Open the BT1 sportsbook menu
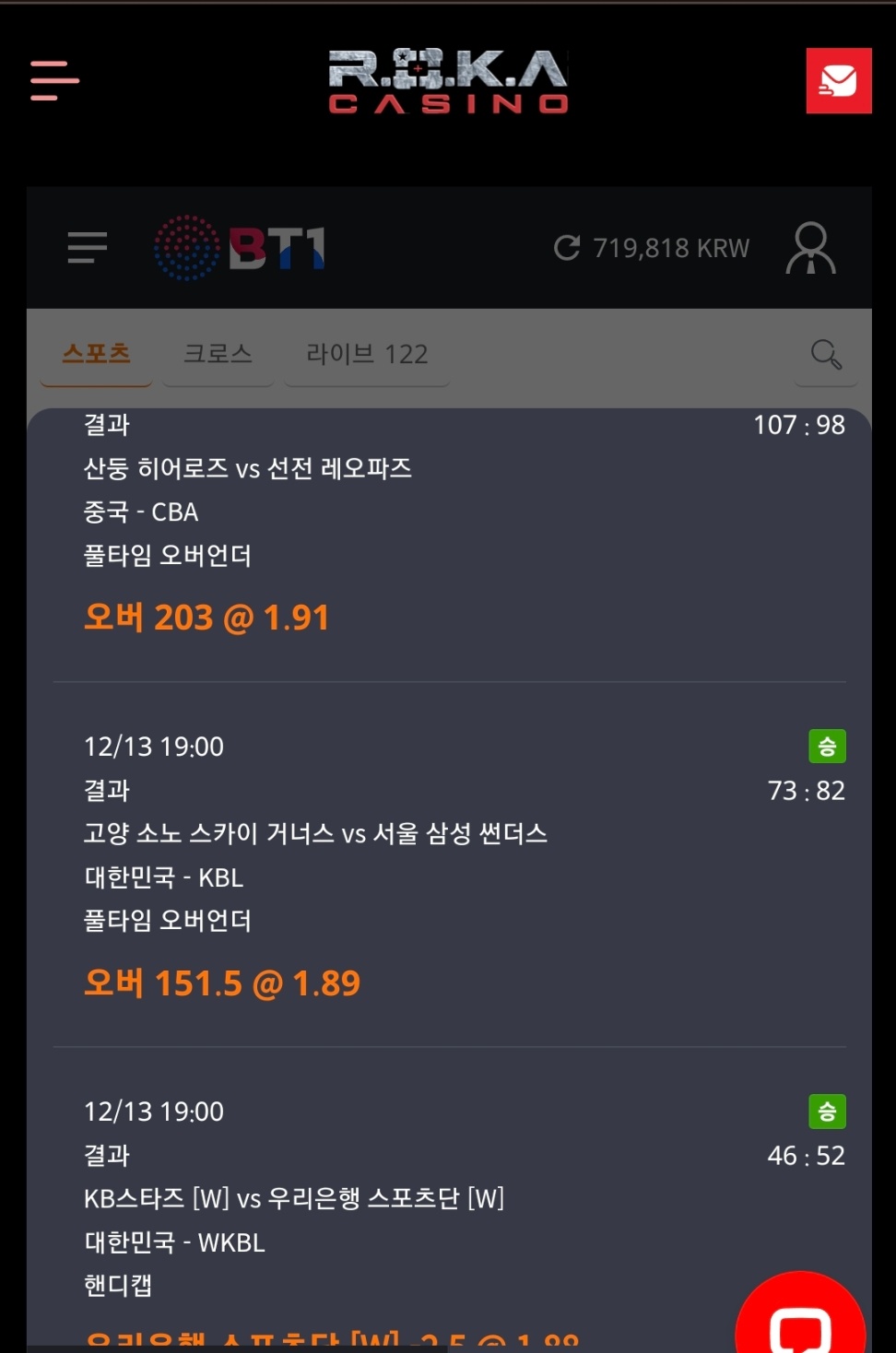Image resolution: width=896 pixels, height=1353 pixels. (x=88, y=248)
